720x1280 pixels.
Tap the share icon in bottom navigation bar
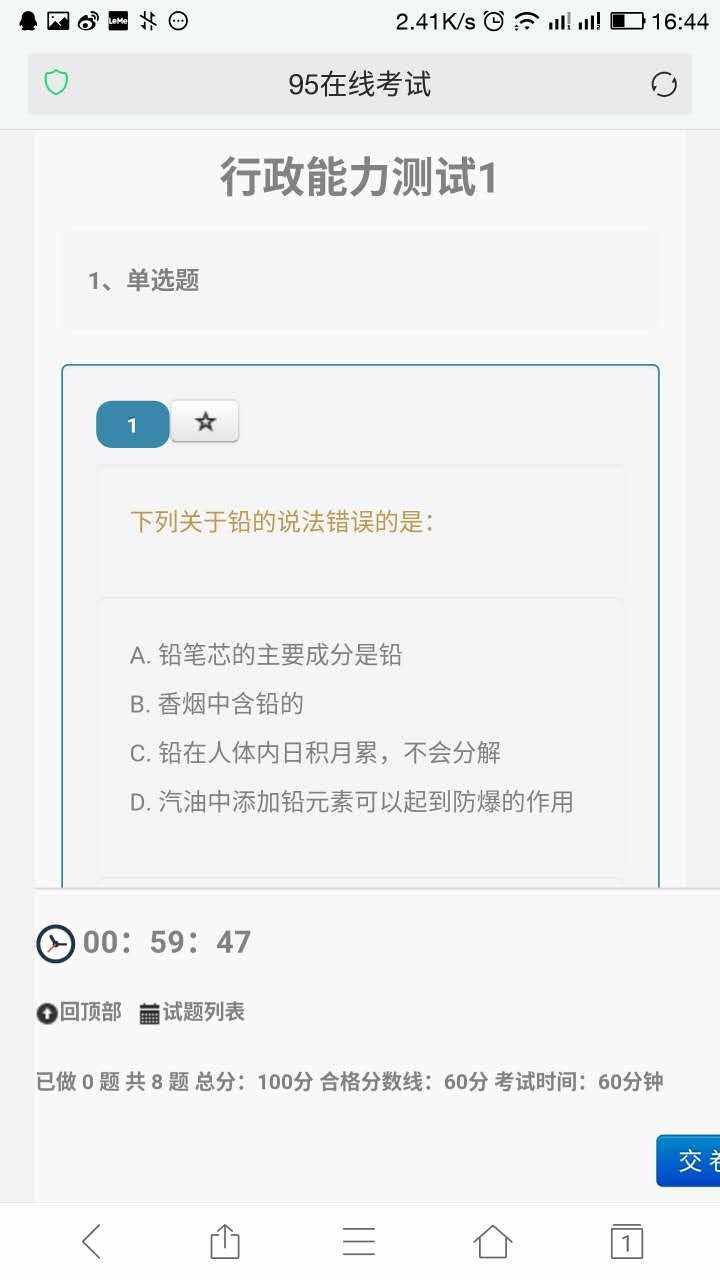point(224,1240)
